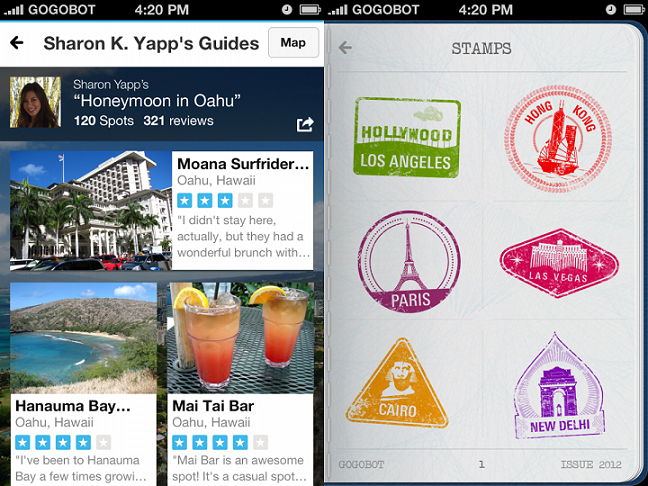The image size is (648, 486).
Task: Go back from the Stamps page
Action: coord(345,48)
